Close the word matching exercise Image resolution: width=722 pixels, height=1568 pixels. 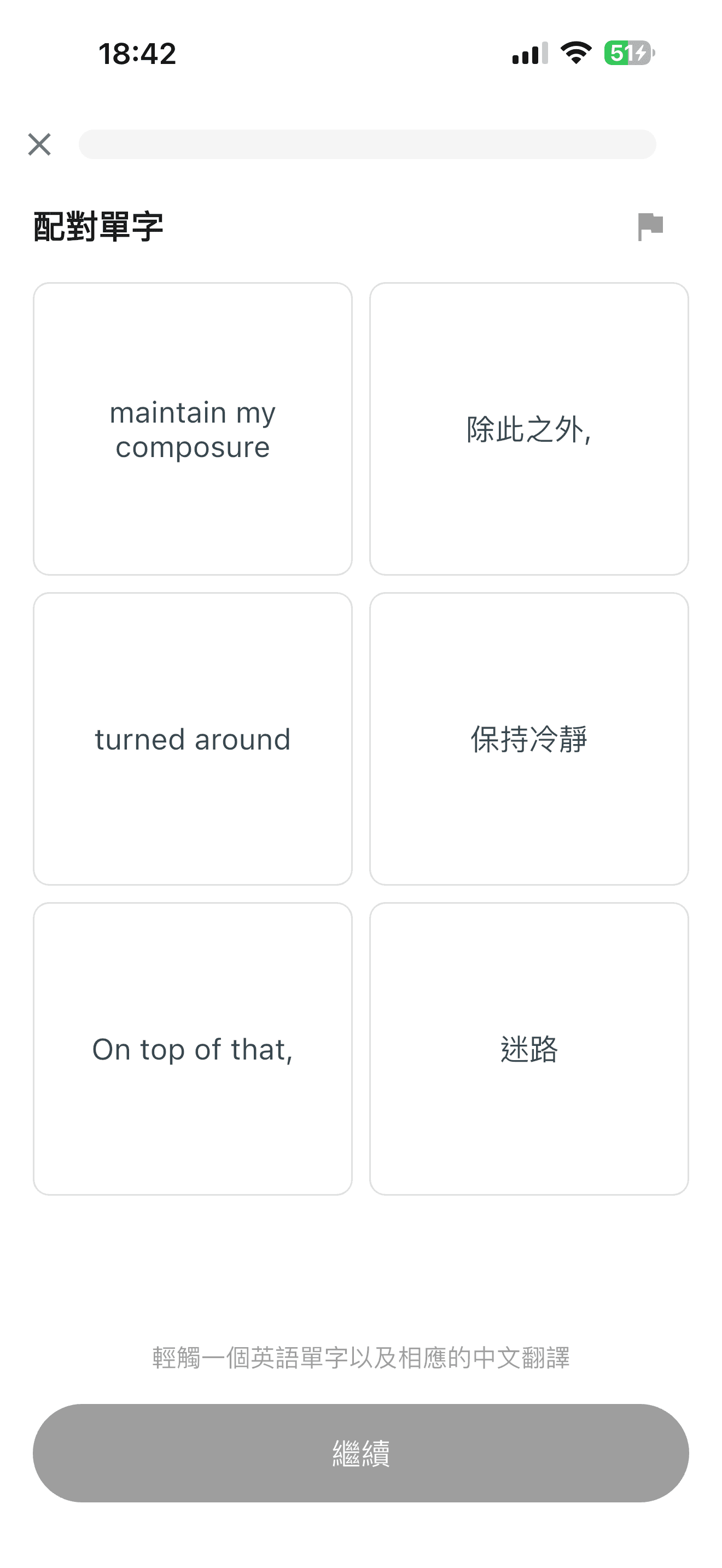click(39, 144)
